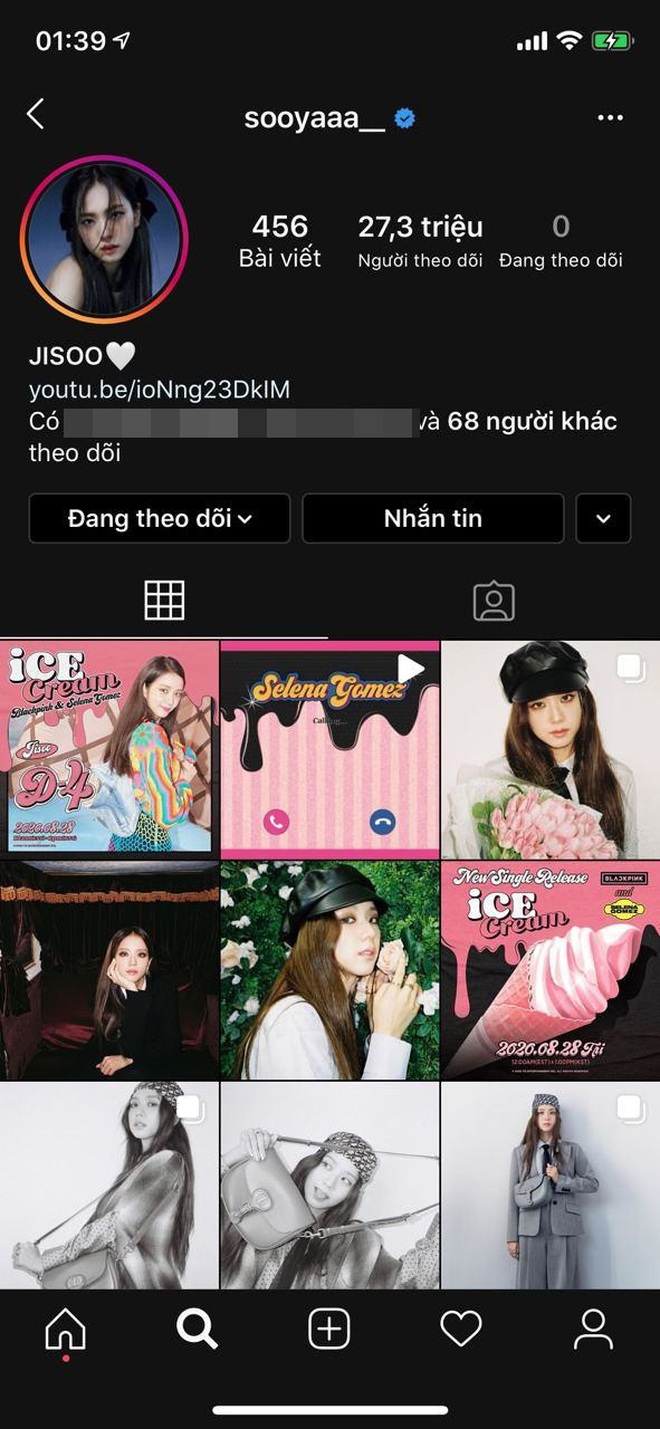The height and width of the screenshot is (1429, 660).
Task: Open the black beret bouquet post
Action: (x=551, y=749)
